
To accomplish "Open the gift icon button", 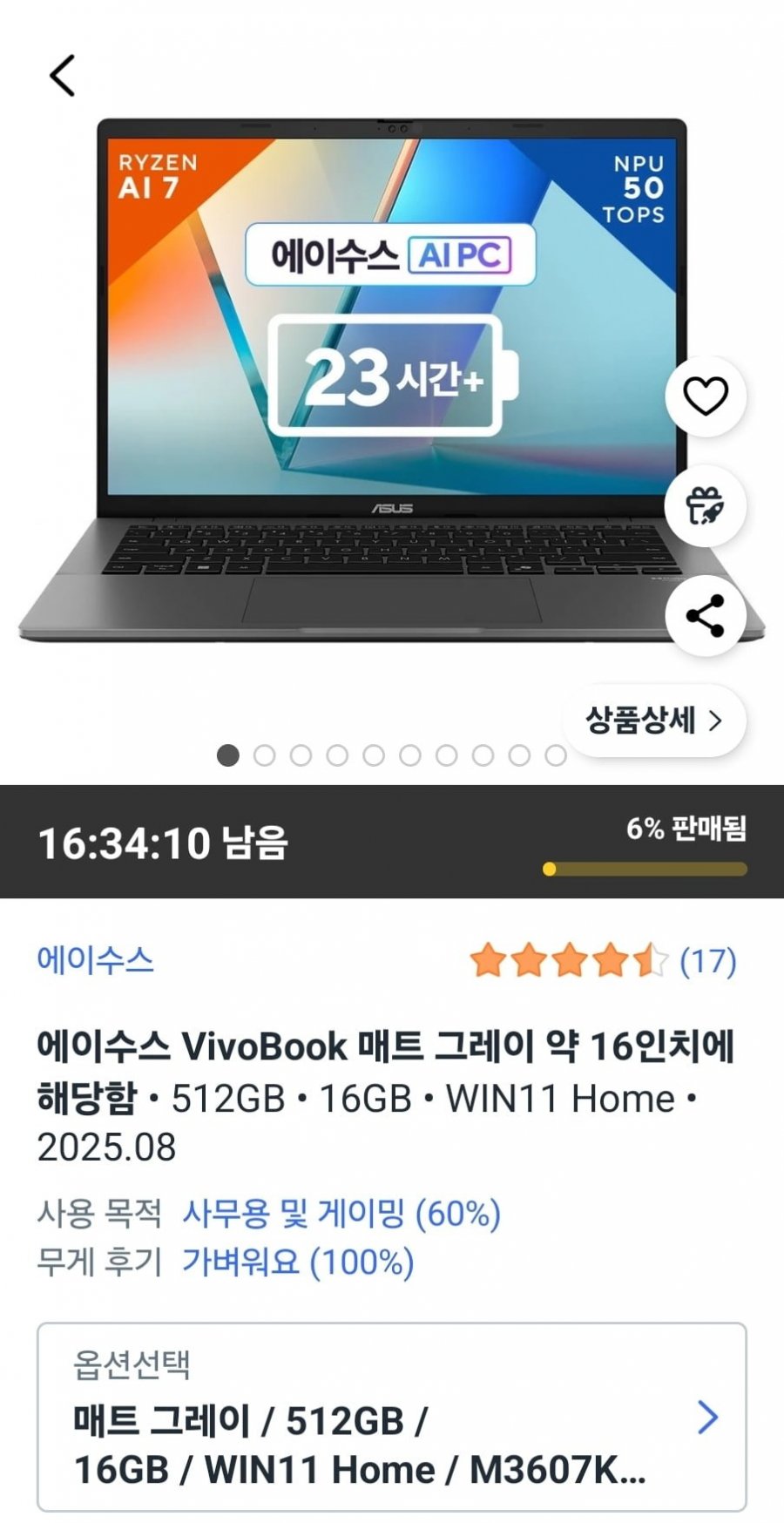I will 705,506.
